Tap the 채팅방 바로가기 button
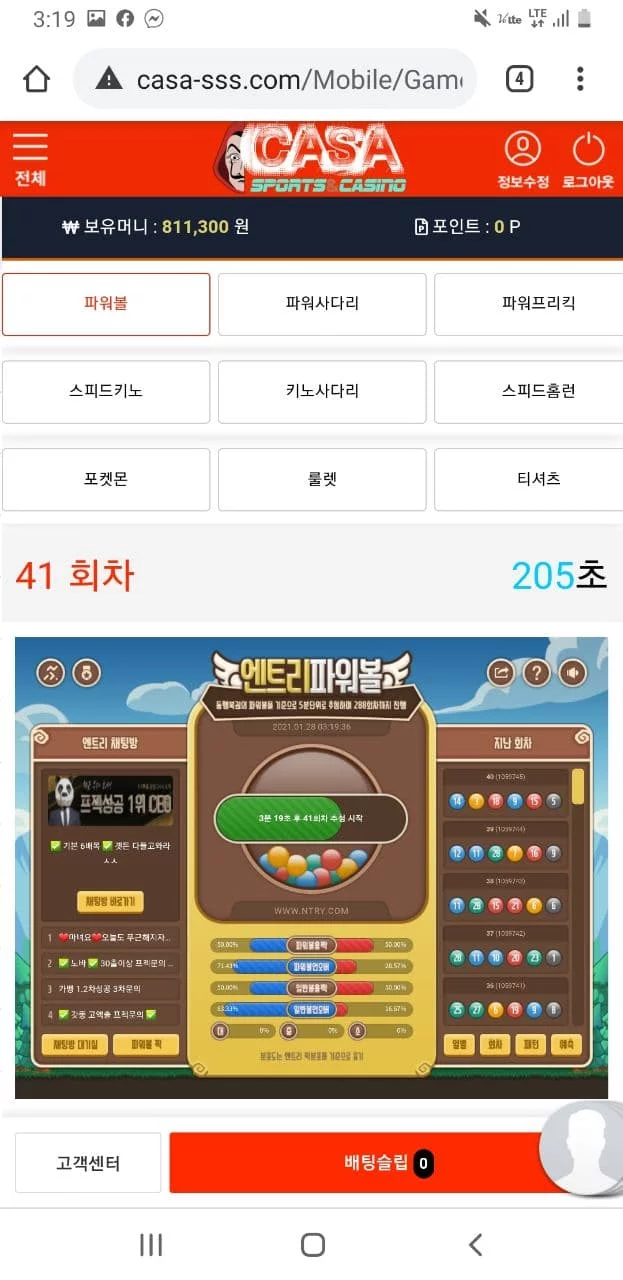This screenshot has height=1280, width=623. (x=110, y=902)
